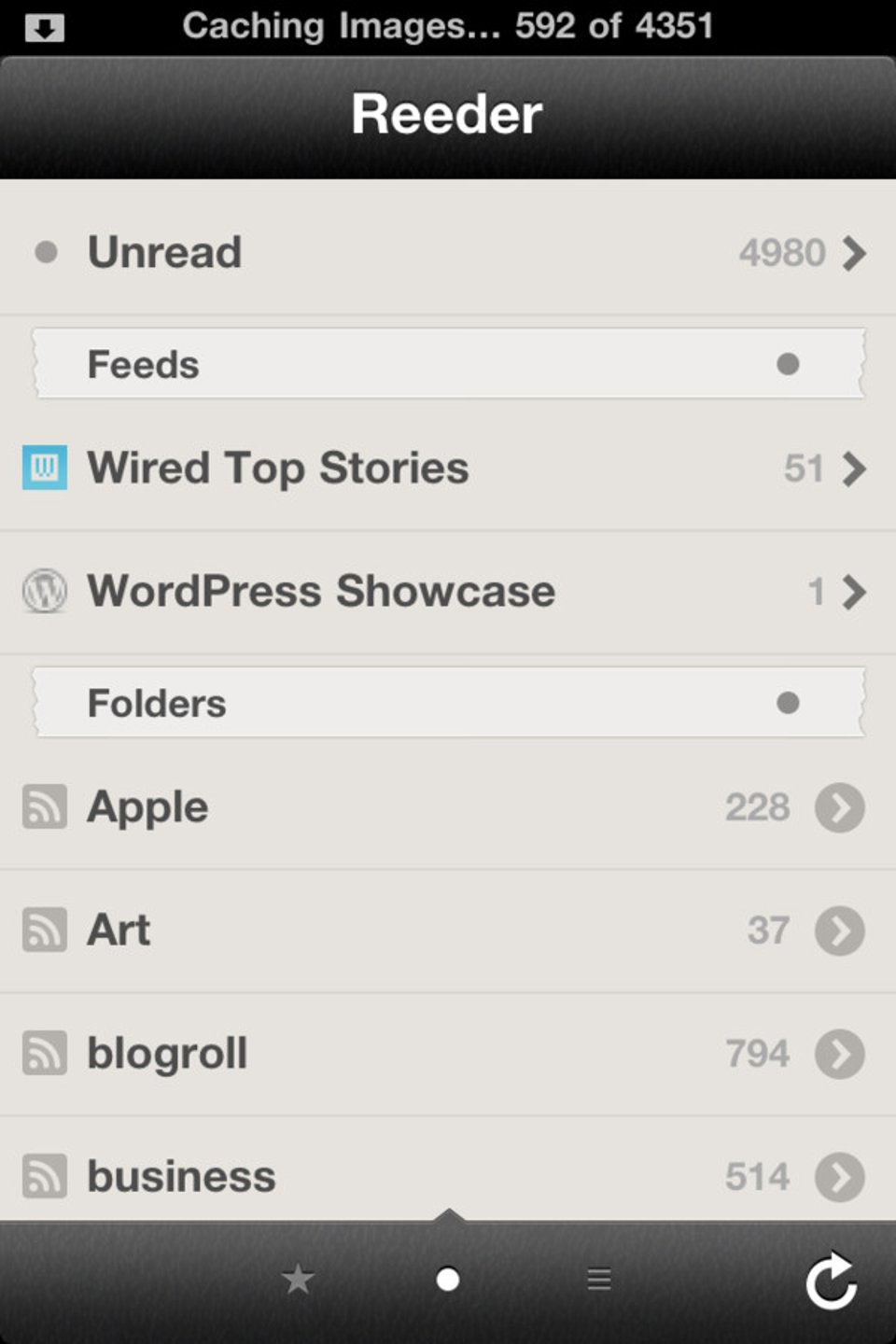
Task: Click the RSS icon beside Apple folder
Action: coord(44,807)
